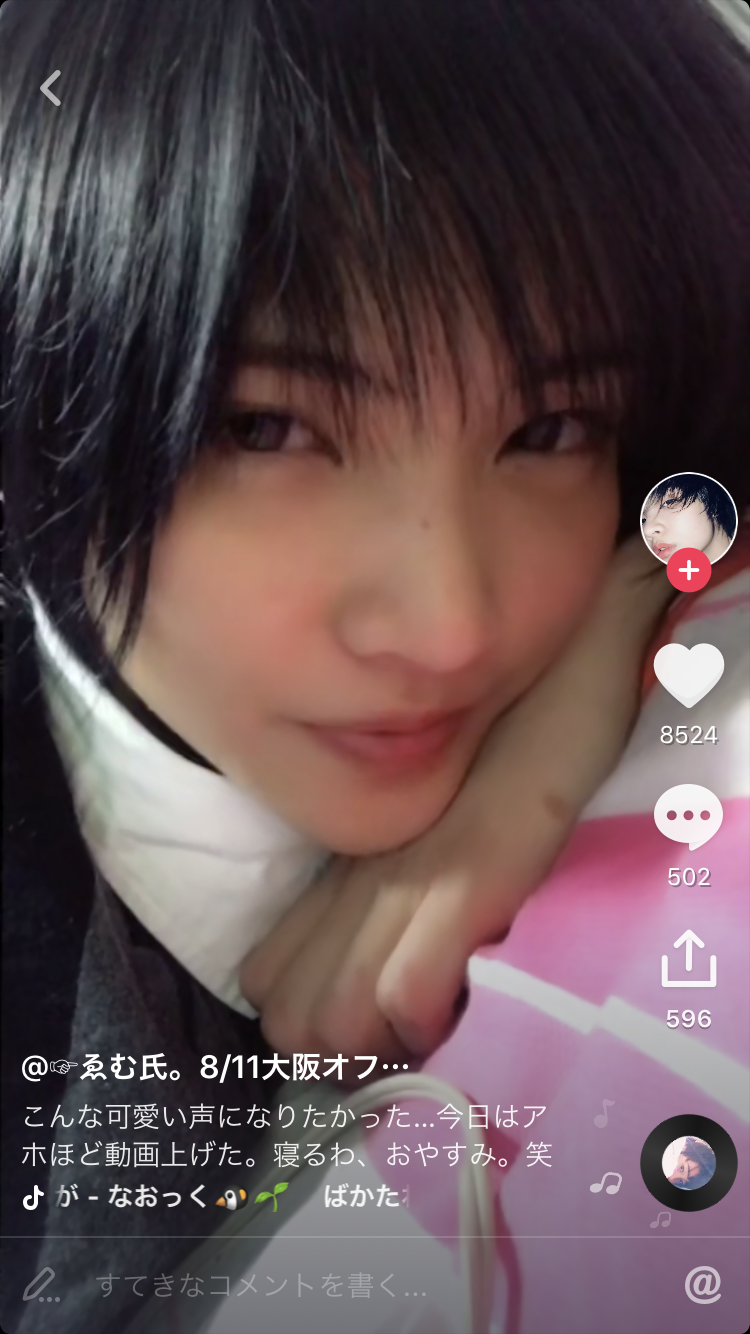Like this video with the heart
This screenshot has height=1334, width=750.
pyautogui.click(x=689, y=677)
